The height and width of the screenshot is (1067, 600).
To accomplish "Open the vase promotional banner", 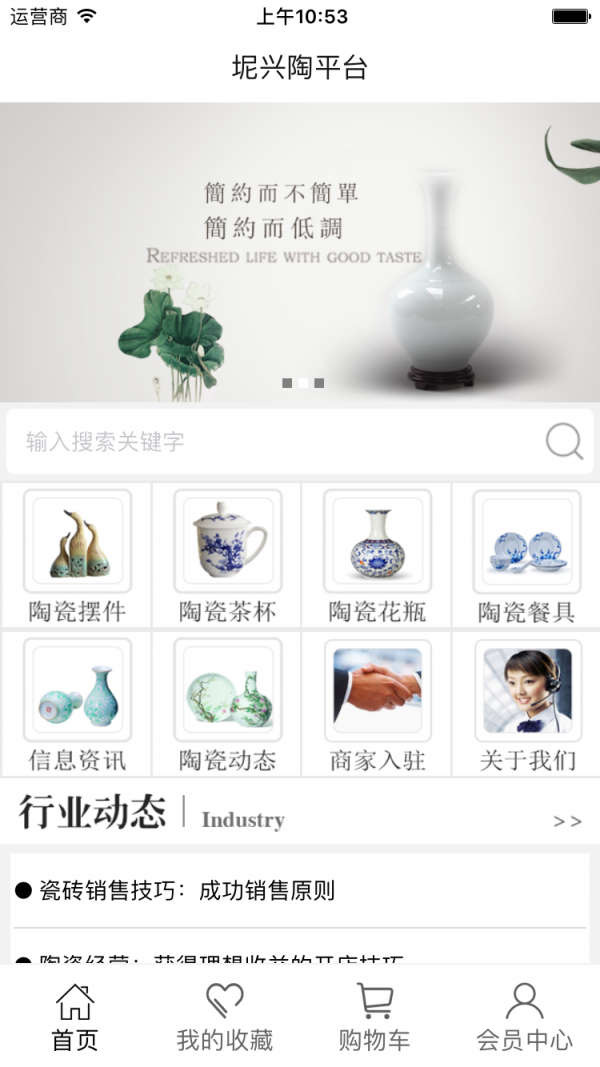I will 300,252.
